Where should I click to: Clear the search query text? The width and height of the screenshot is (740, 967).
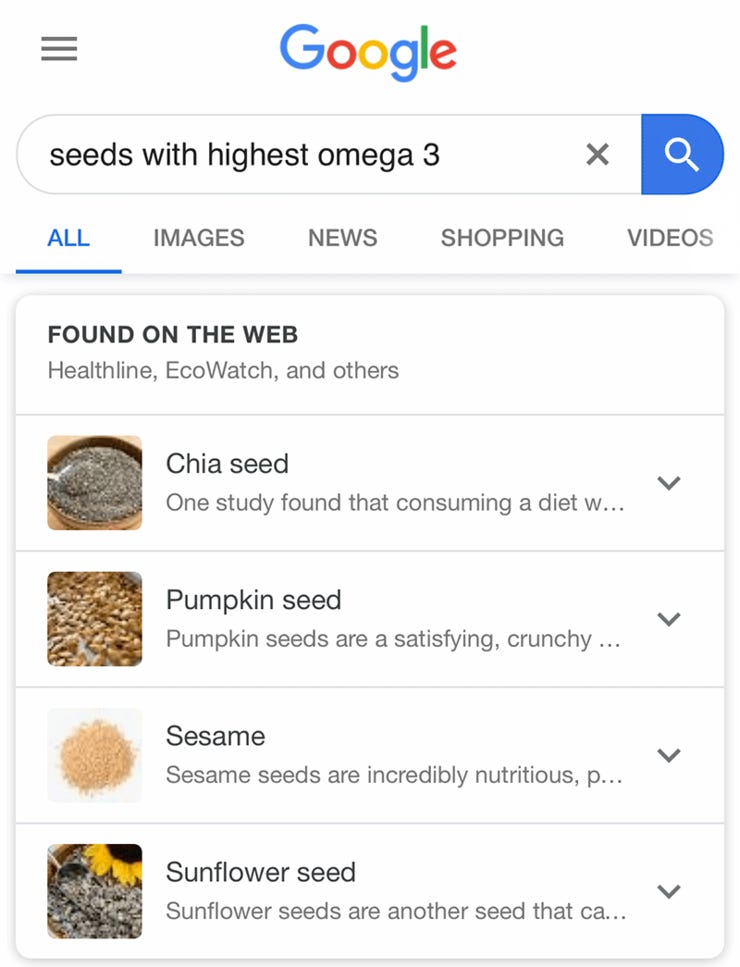click(597, 154)
